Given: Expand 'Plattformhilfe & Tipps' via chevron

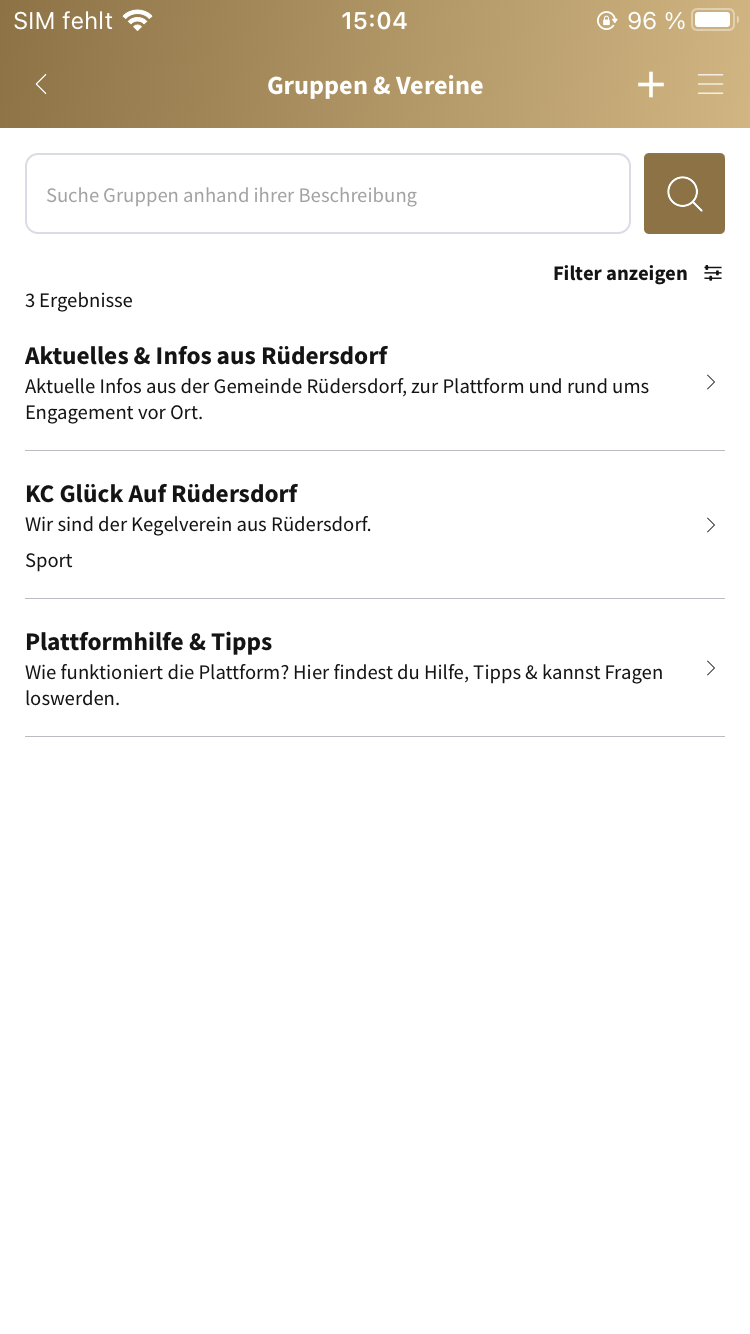Looking at the screenshot, I should (710, 668).
